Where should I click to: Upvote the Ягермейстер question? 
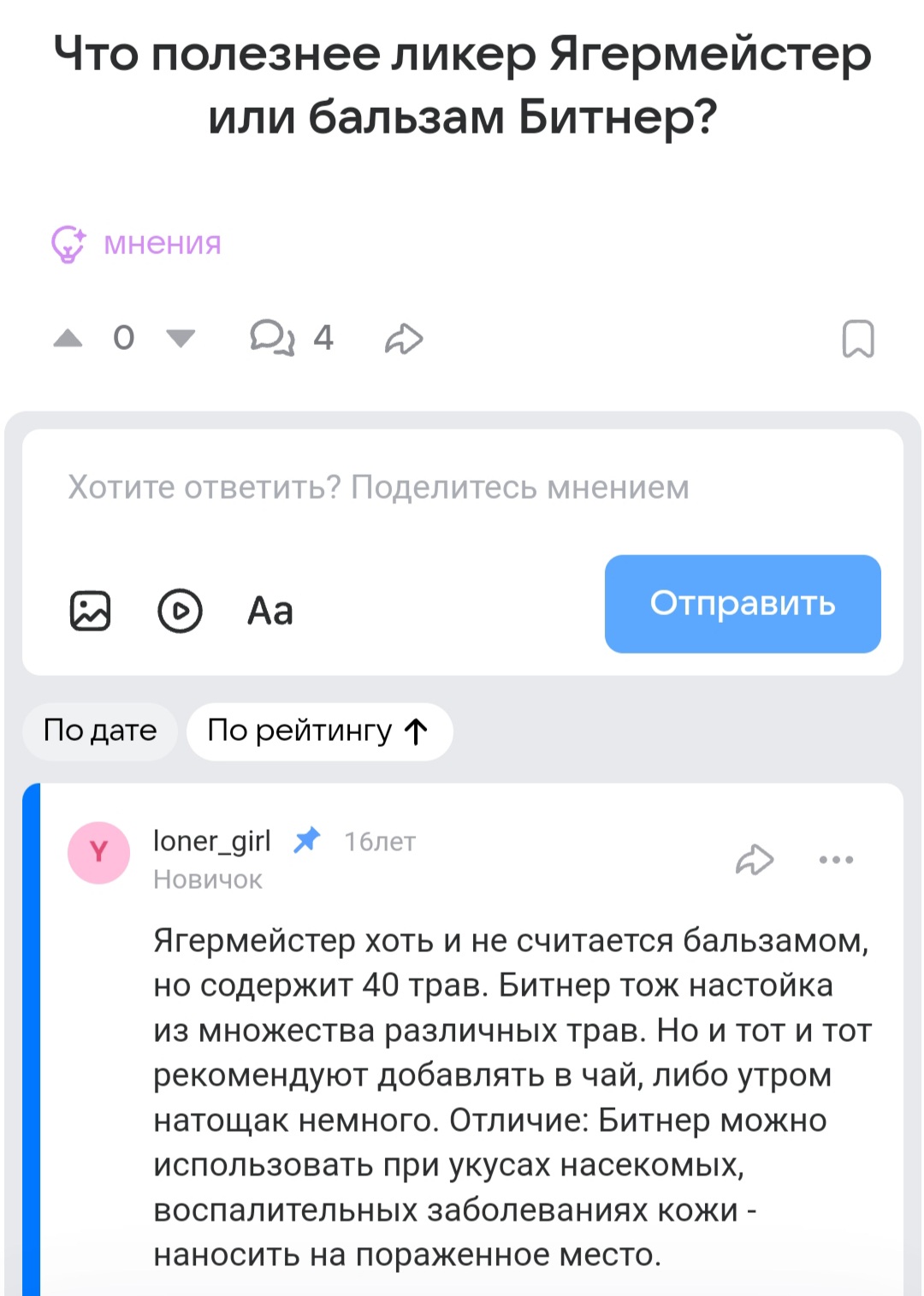(68, 339)
